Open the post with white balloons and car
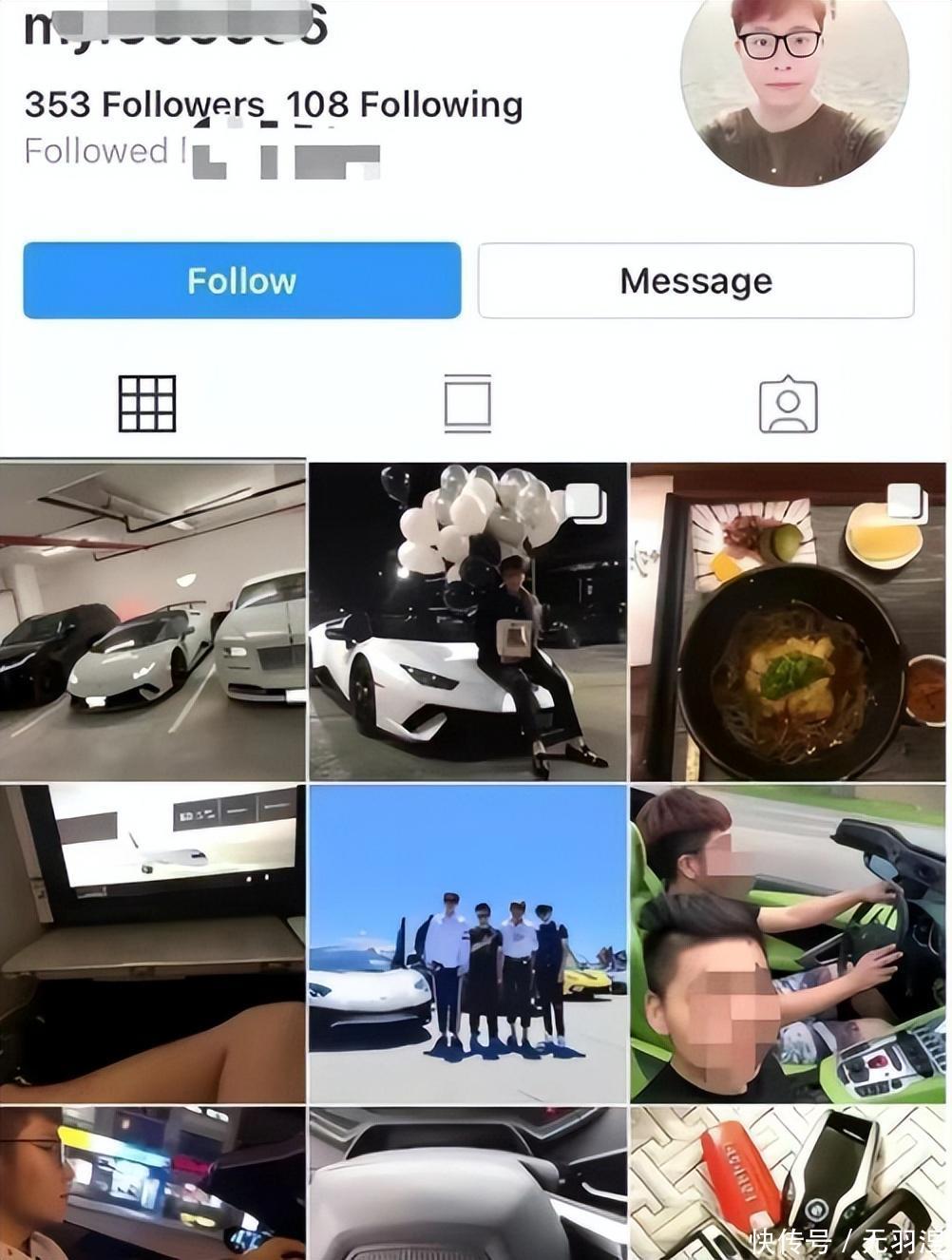The image size is (952, 1260). 467,621
